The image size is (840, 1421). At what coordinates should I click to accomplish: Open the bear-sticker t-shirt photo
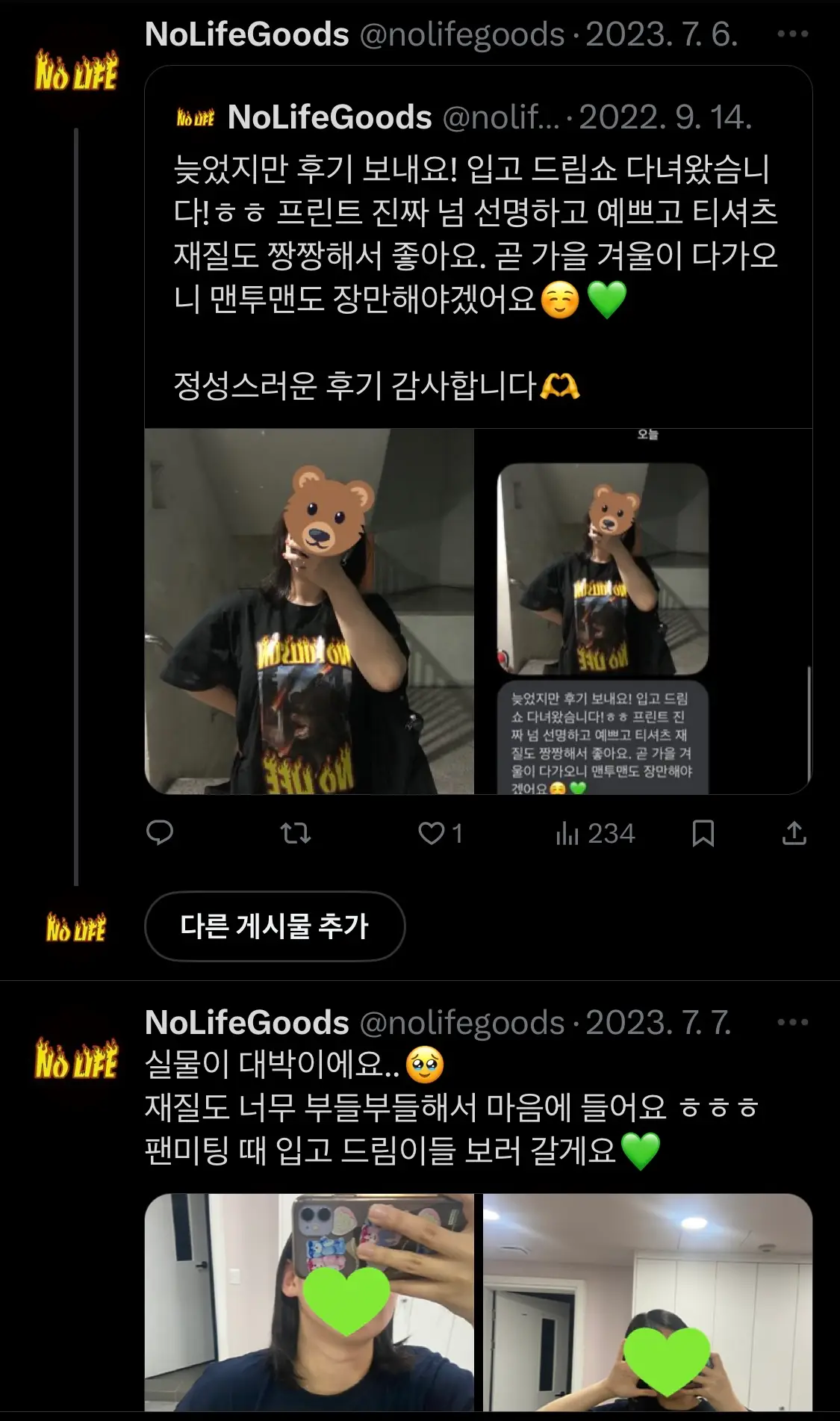pos(309,611)
